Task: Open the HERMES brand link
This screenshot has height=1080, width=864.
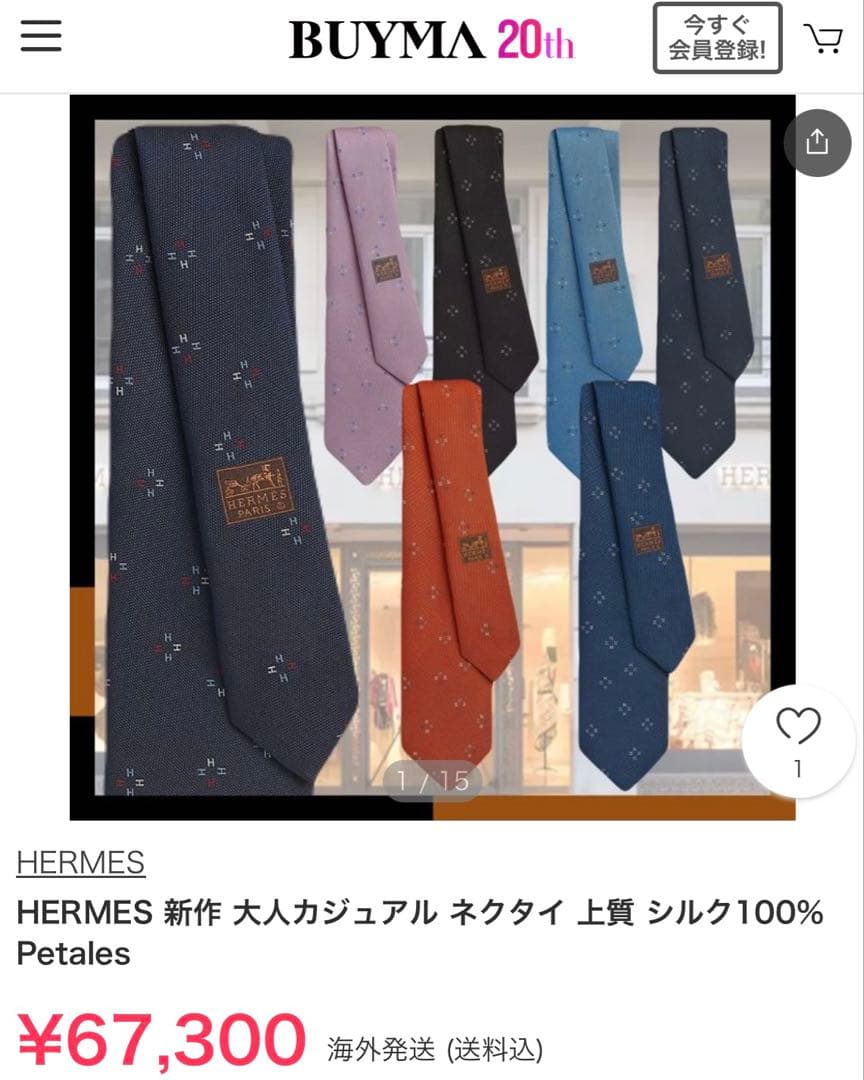Action: pos(81,862)
